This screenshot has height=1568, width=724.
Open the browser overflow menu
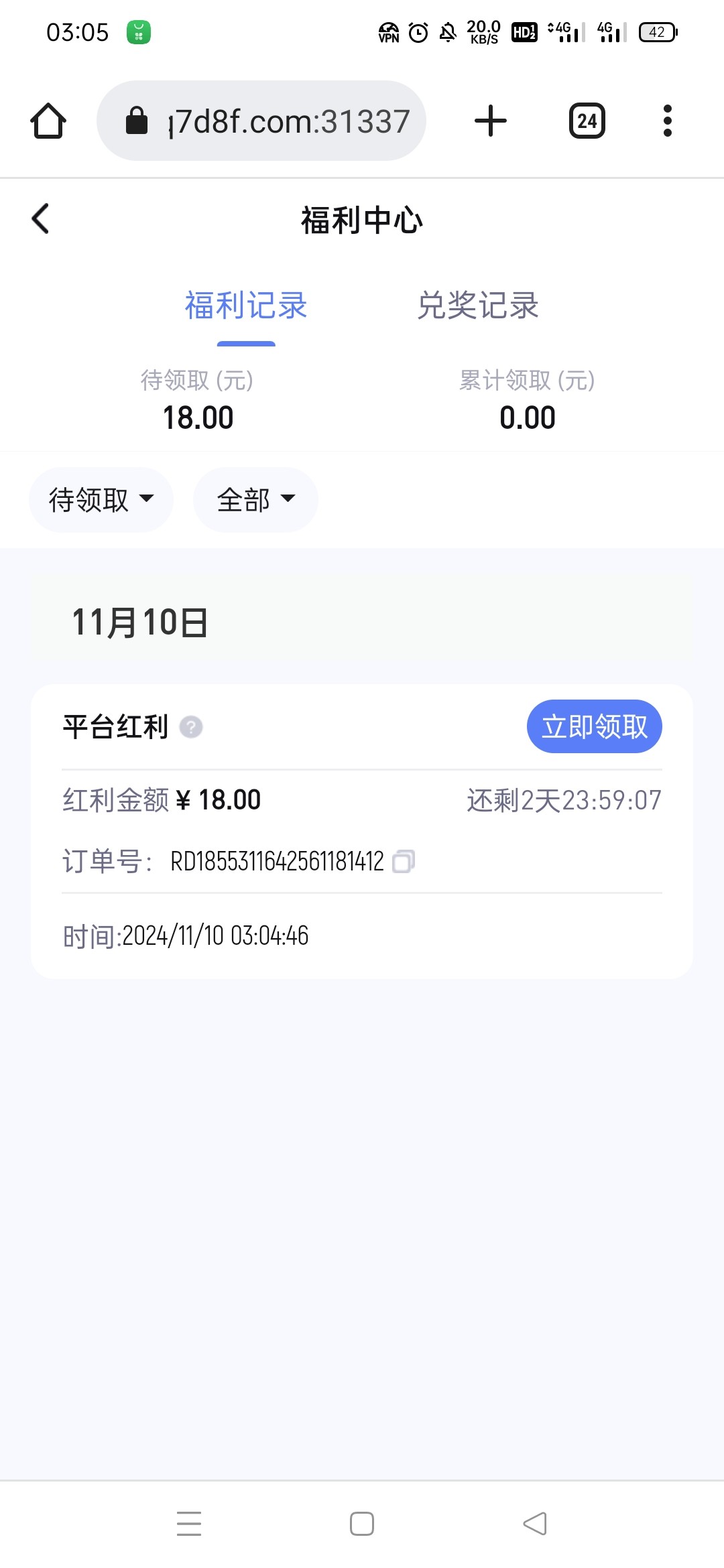(x=667, y=121)
